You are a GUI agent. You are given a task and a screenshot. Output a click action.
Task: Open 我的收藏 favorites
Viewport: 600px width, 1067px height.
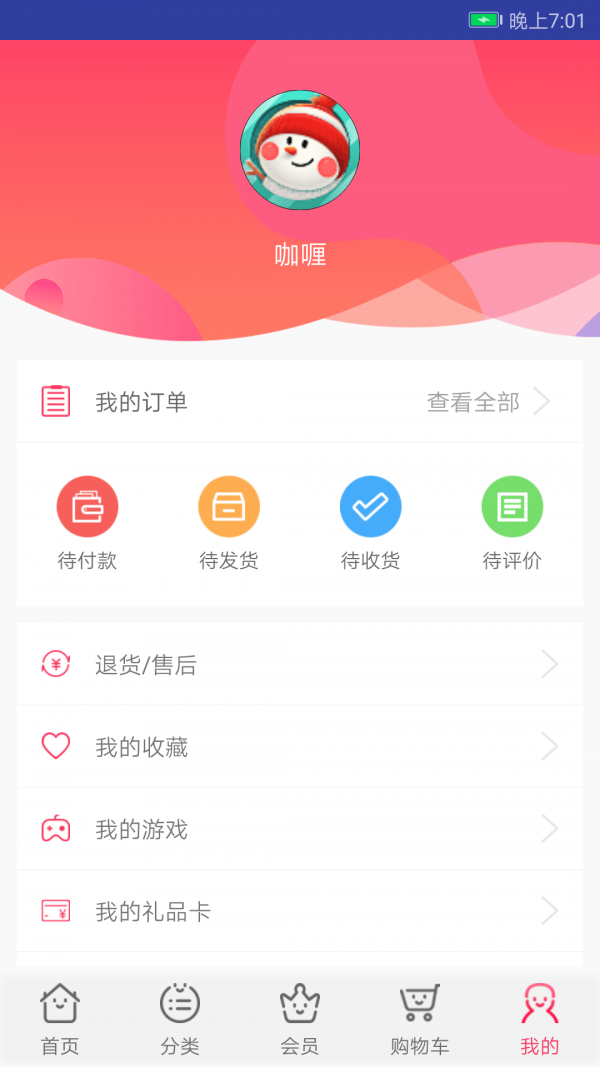(x=300, y=746)
